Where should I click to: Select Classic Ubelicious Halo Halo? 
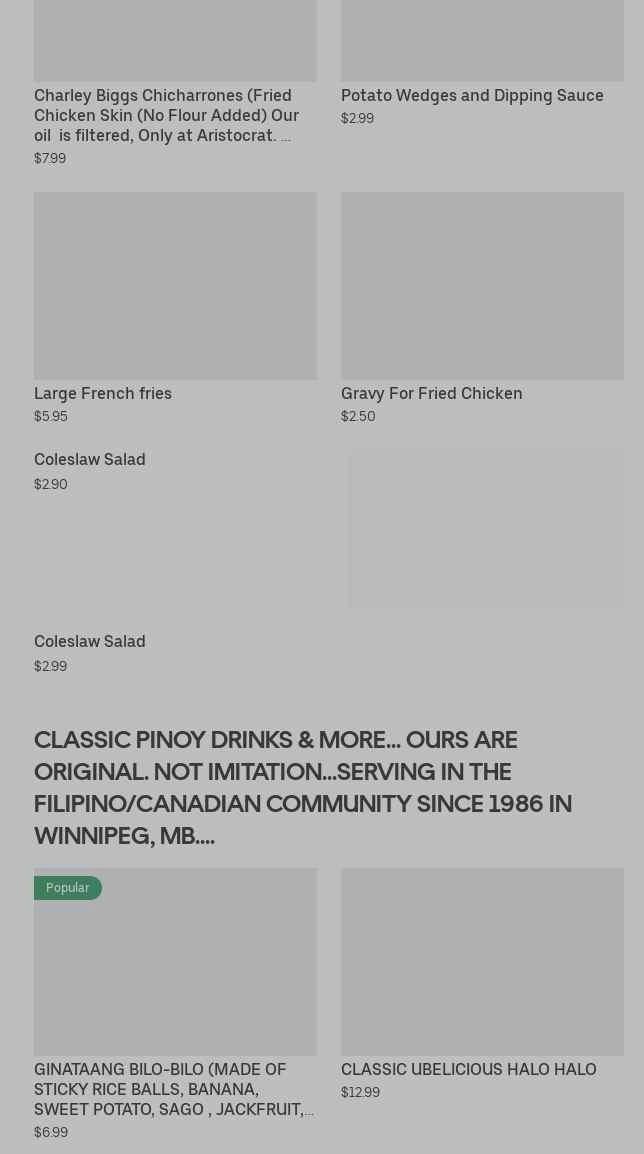482,985
